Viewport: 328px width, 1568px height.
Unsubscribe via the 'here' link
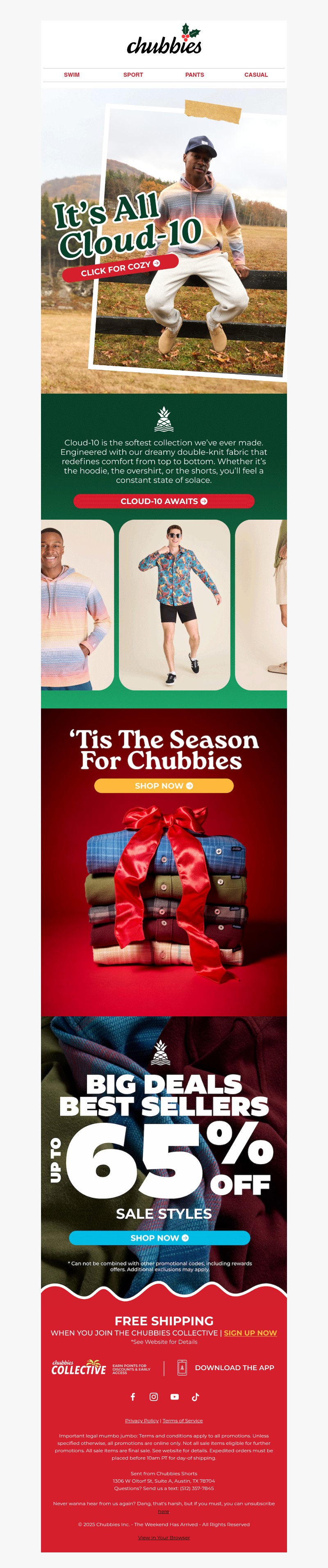click(x=163, y=1511)
